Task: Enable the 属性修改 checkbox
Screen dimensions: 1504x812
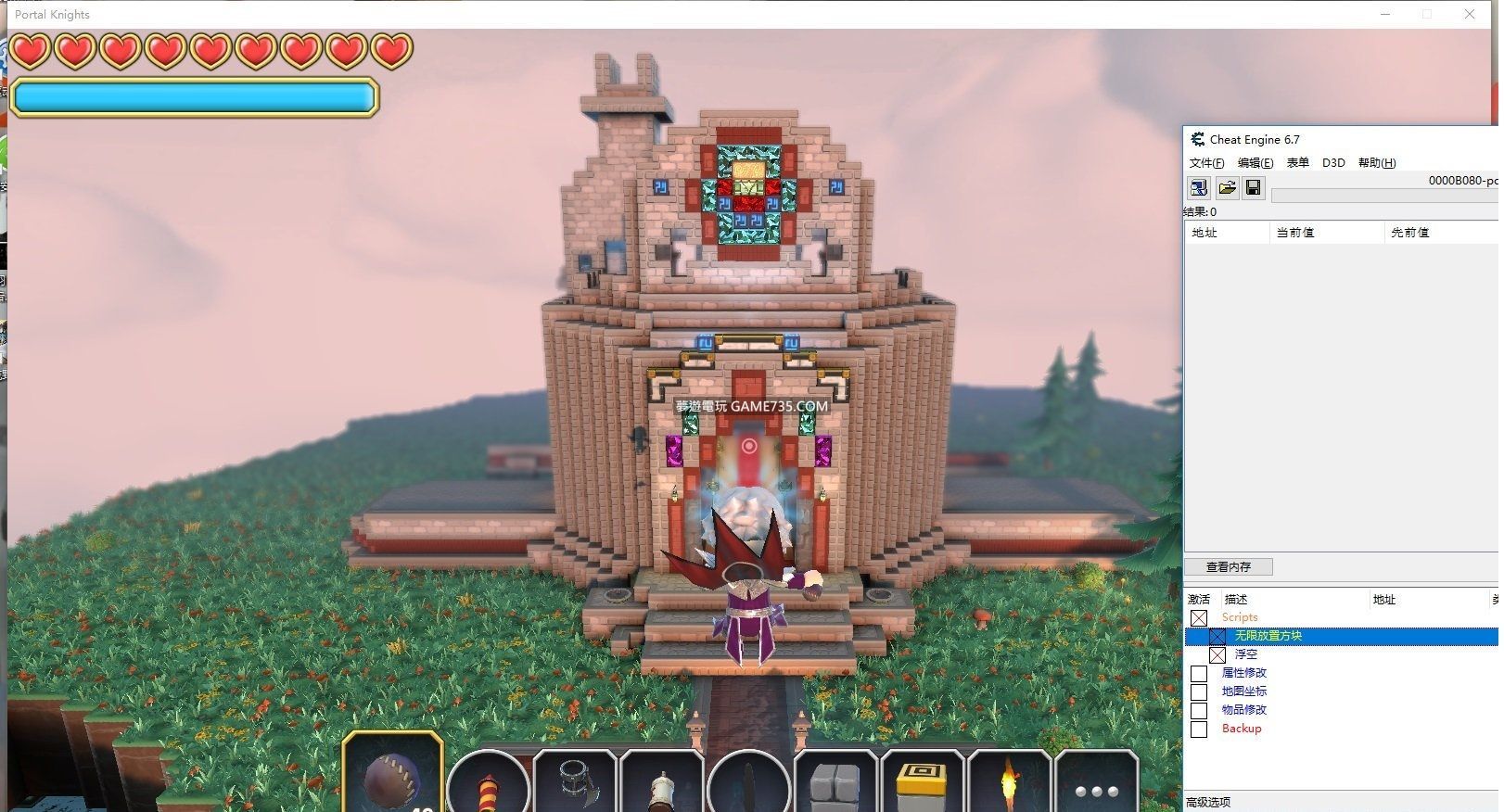Action: click(x=1199, y=674)
